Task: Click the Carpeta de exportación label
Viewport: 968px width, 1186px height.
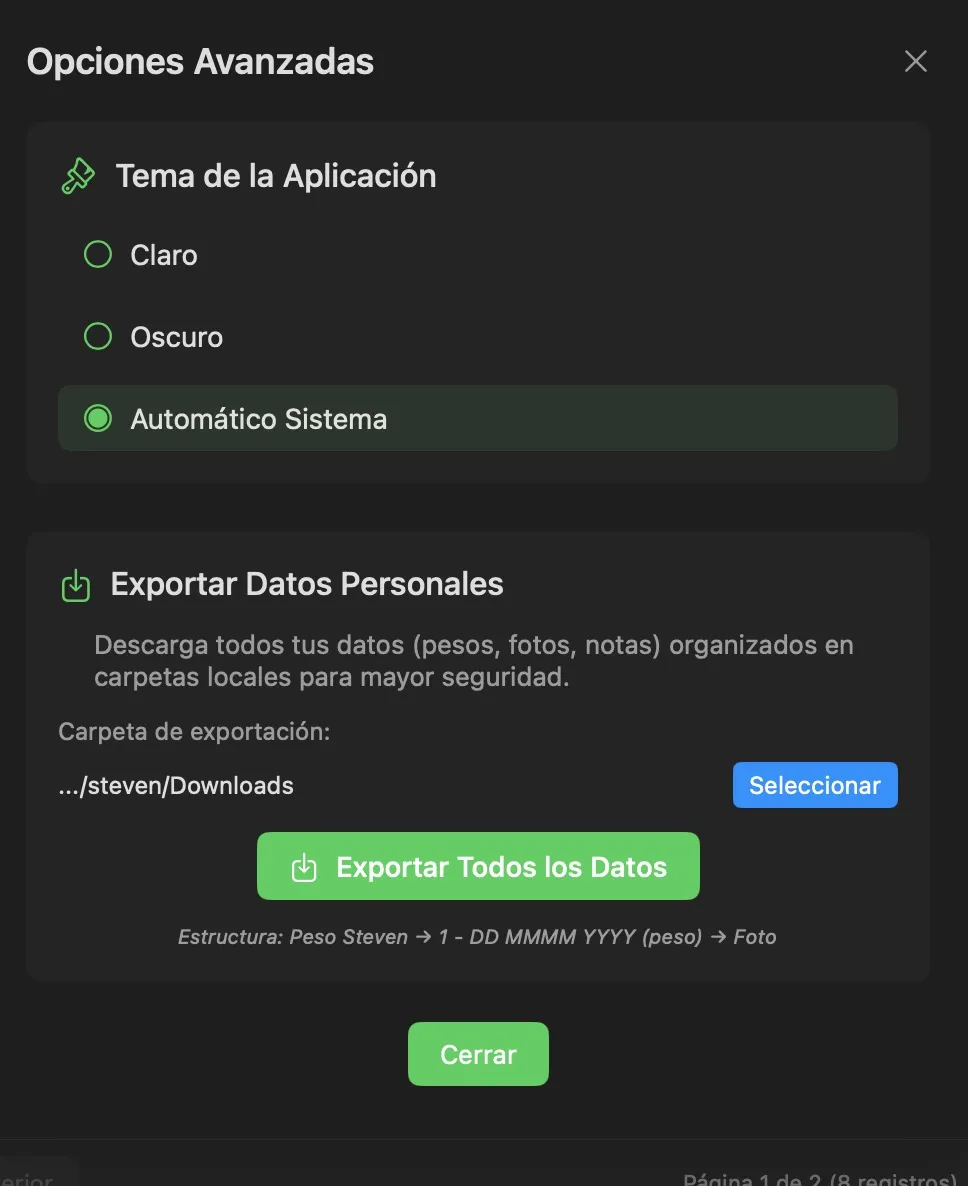Action: pyautogui.click(x=192, y=731)
